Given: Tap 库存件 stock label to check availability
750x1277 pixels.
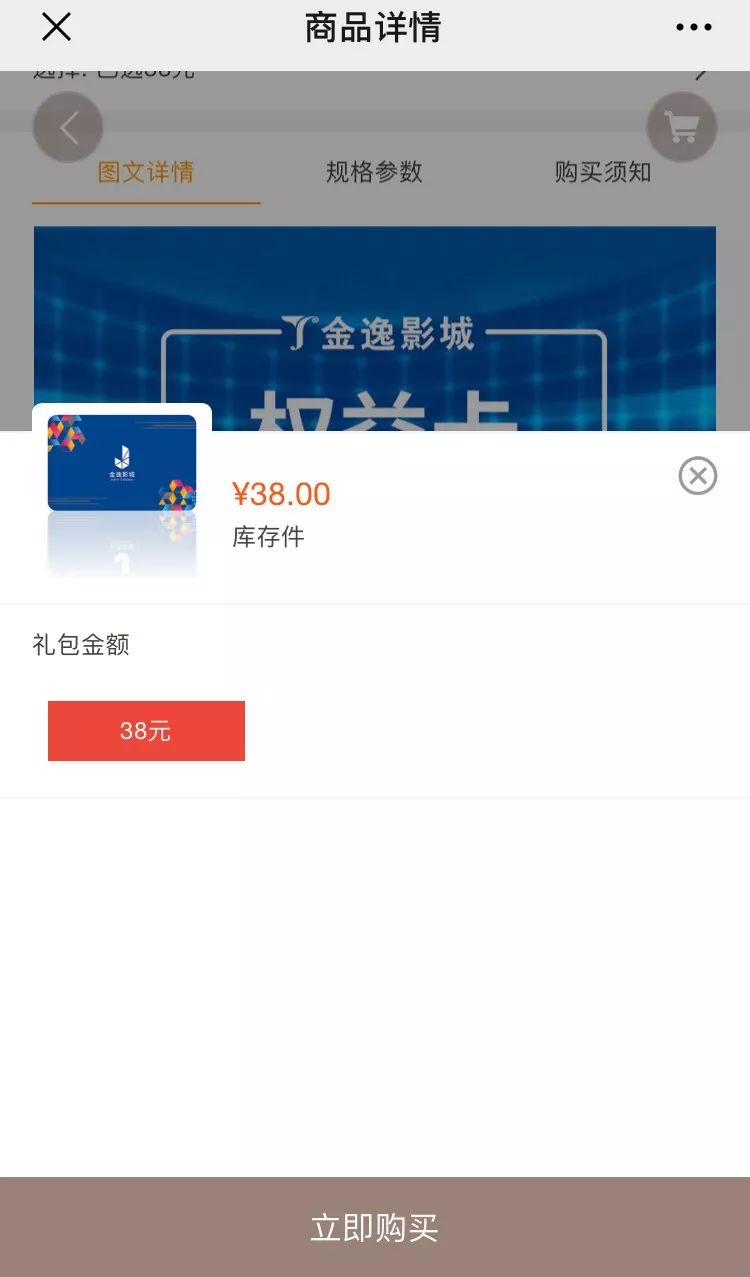Looking at the screenshot, I should 268,537.
